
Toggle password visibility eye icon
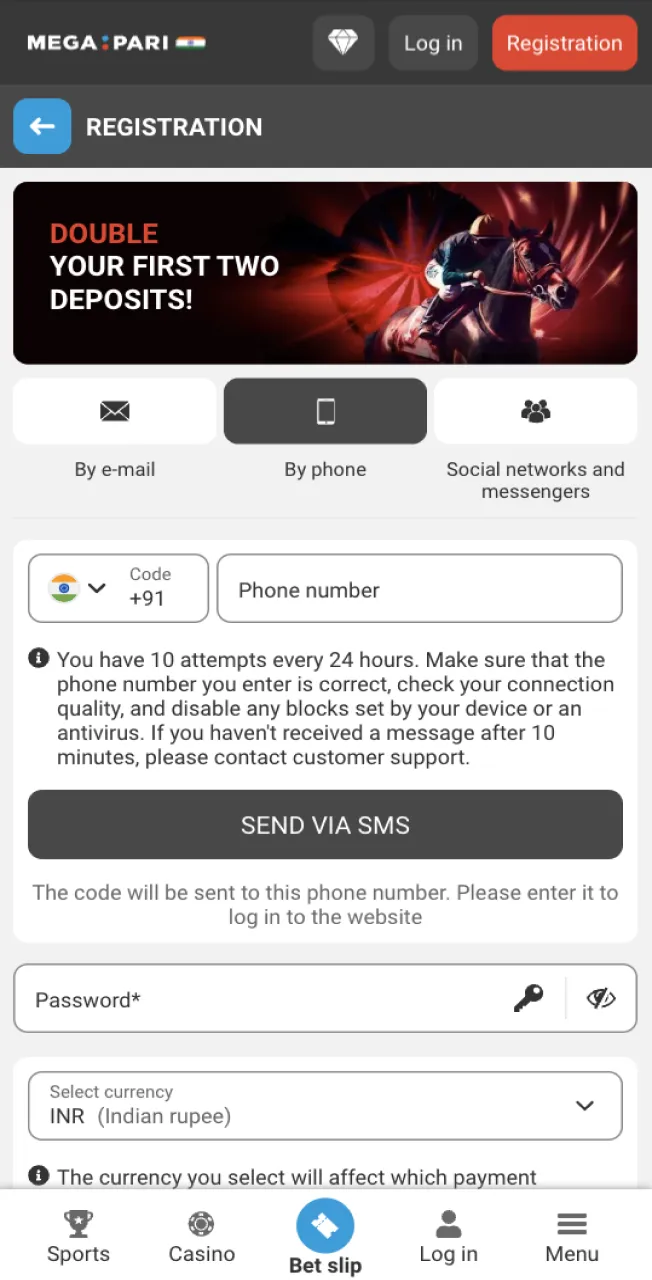(601, 998)
